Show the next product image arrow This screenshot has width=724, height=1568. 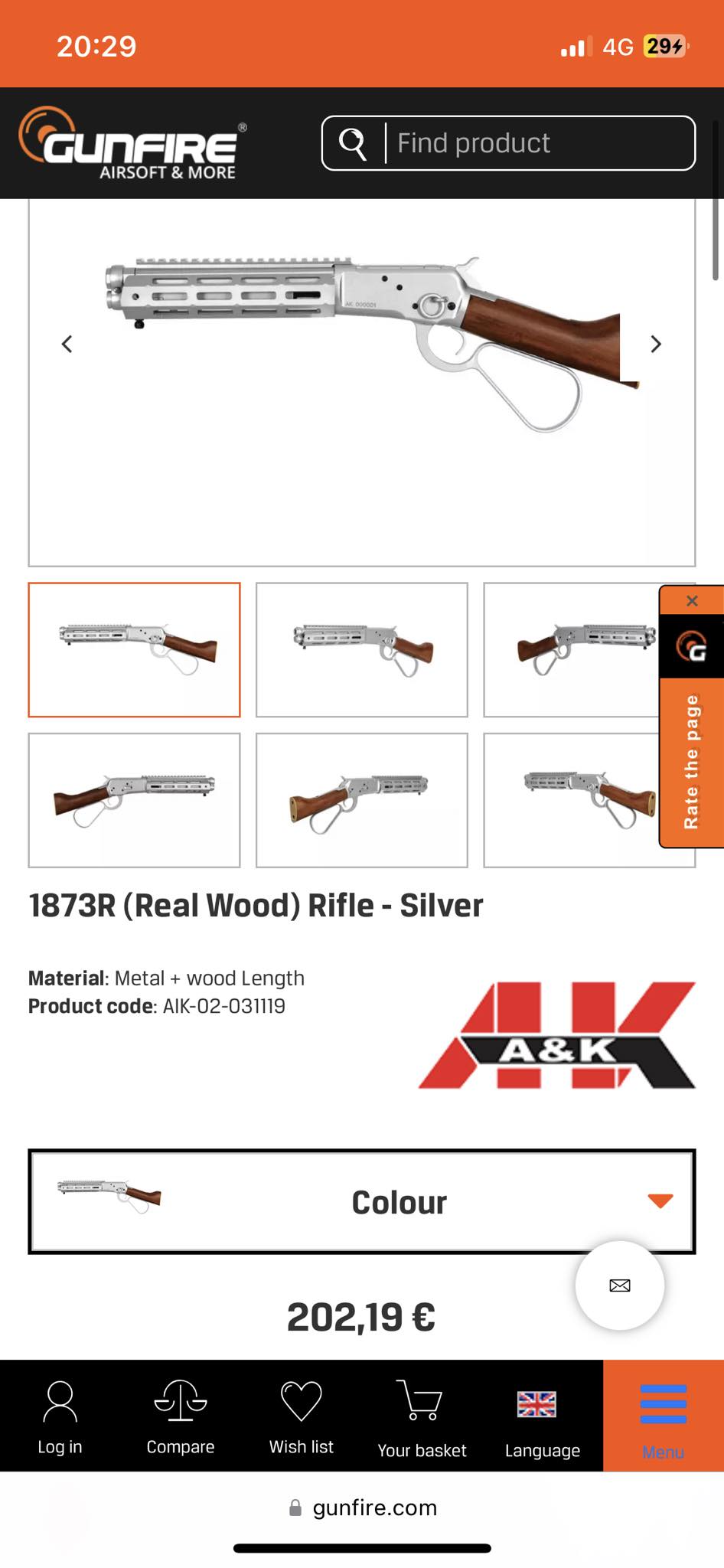(655, 344)
